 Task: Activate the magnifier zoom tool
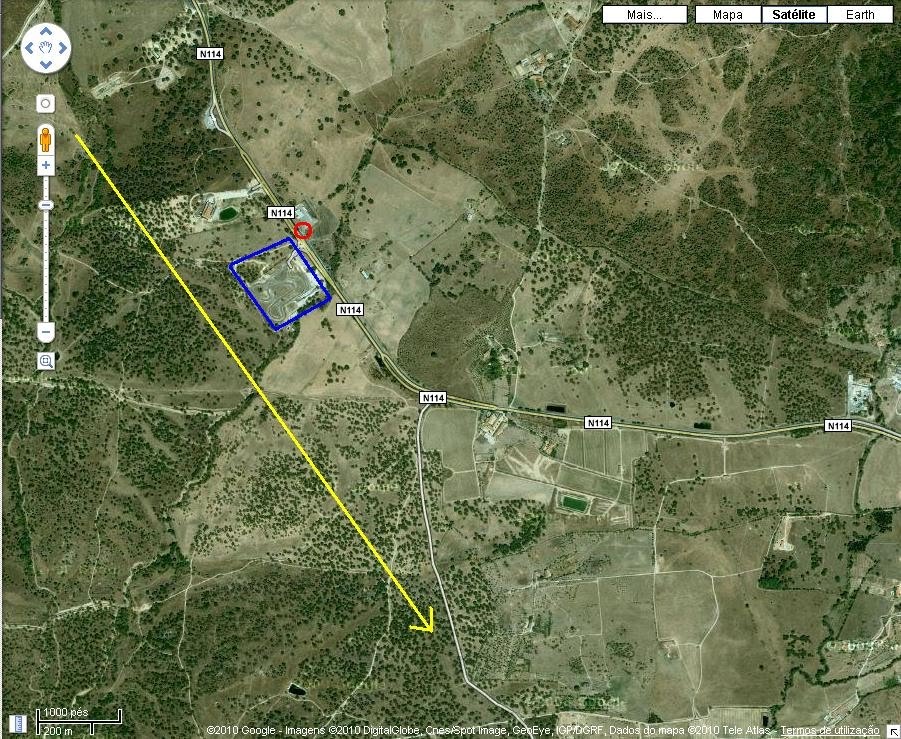(46, 361)
